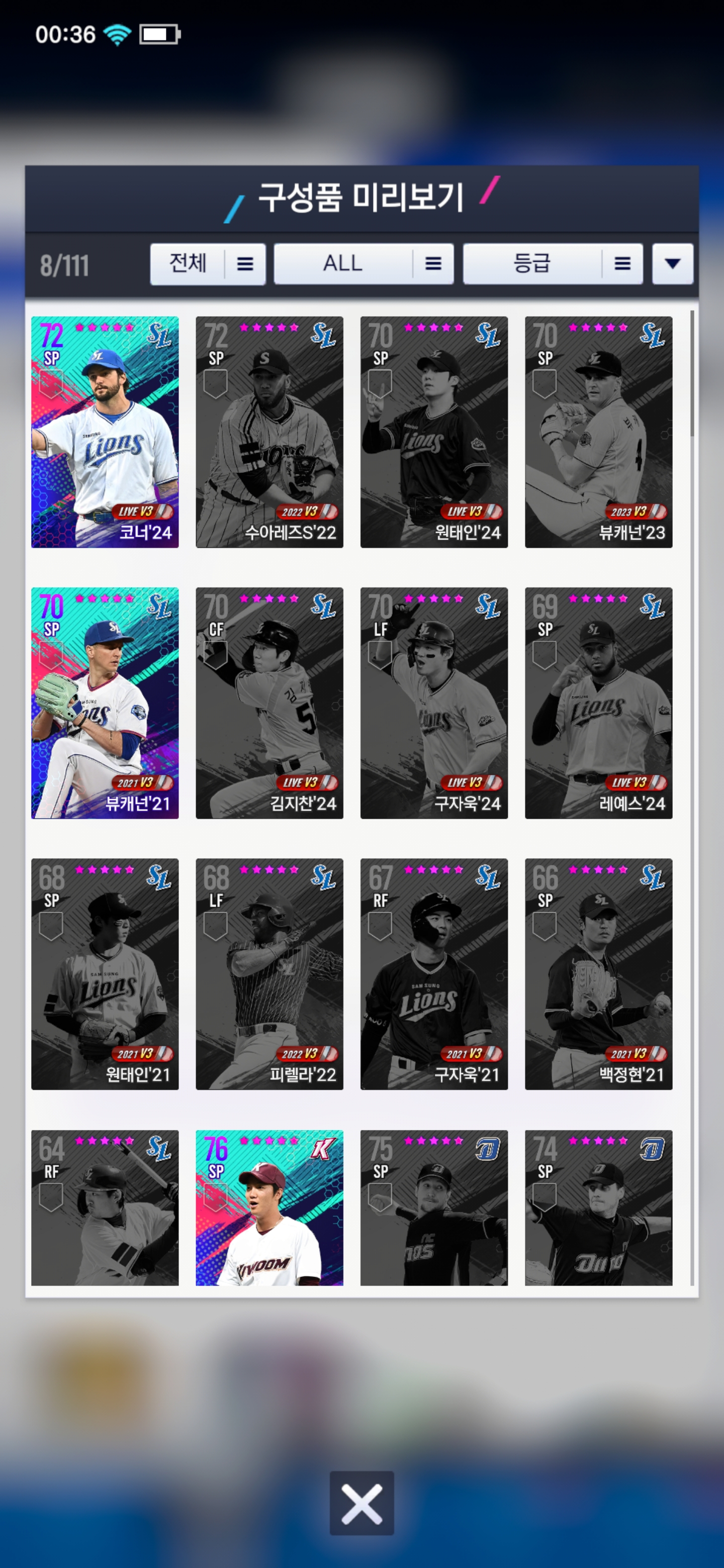The width and height of the screenshot is (724, 1568).
Task: Open the 코너'24 player card
Action: [x=105, y=432]
